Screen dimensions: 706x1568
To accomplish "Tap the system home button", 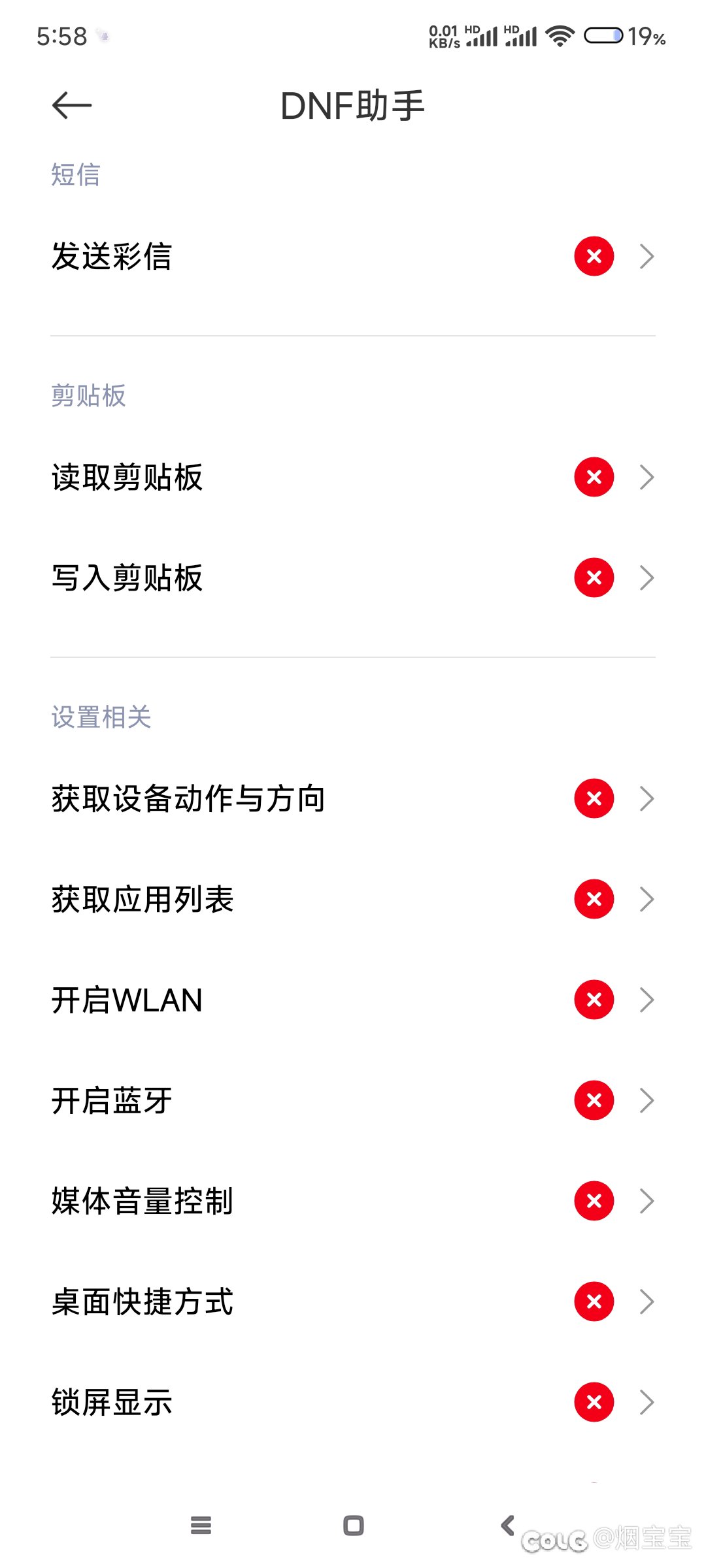I will (x=354, y=1526).
